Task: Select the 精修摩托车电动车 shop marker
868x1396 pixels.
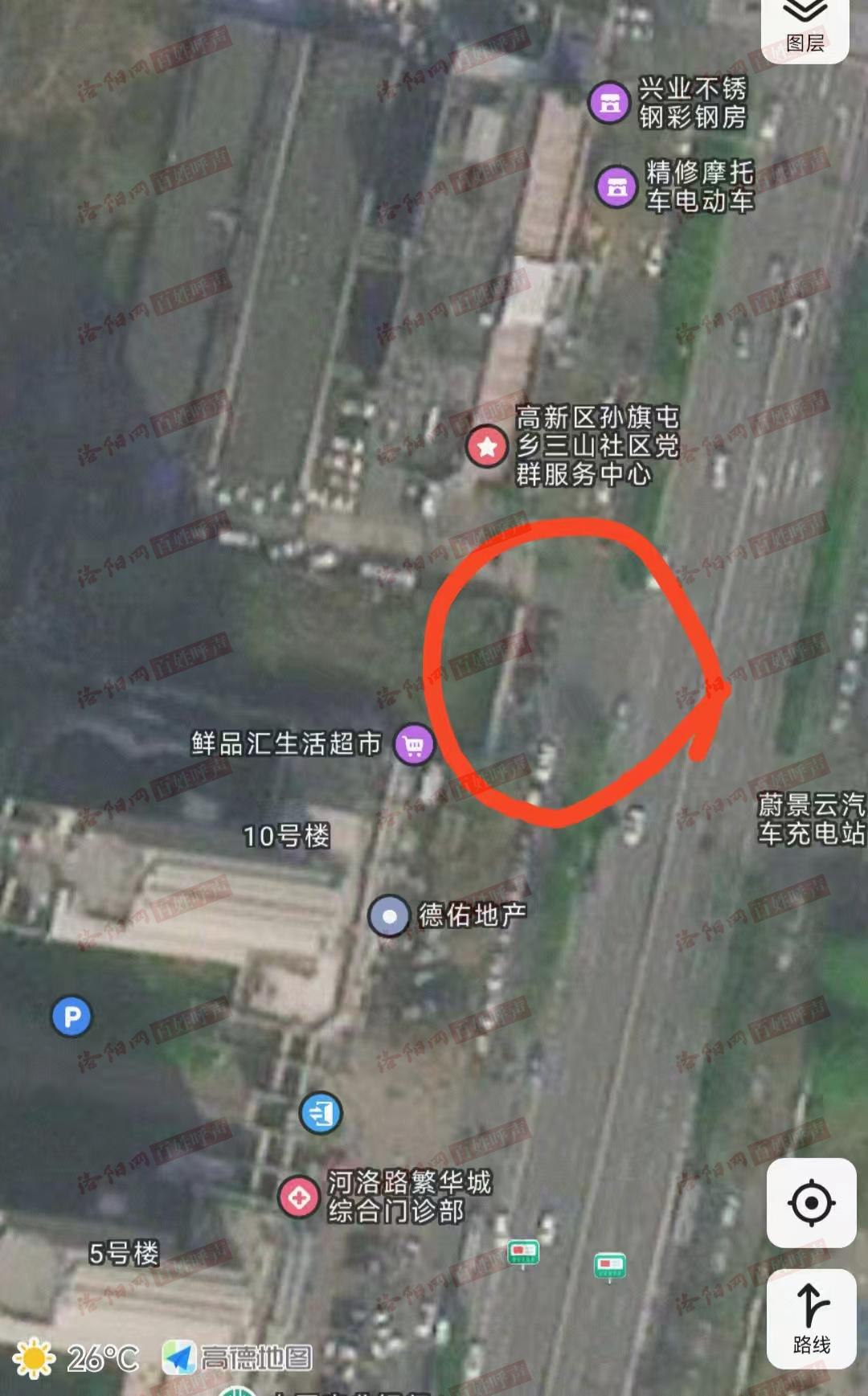Action: [616, 186]
